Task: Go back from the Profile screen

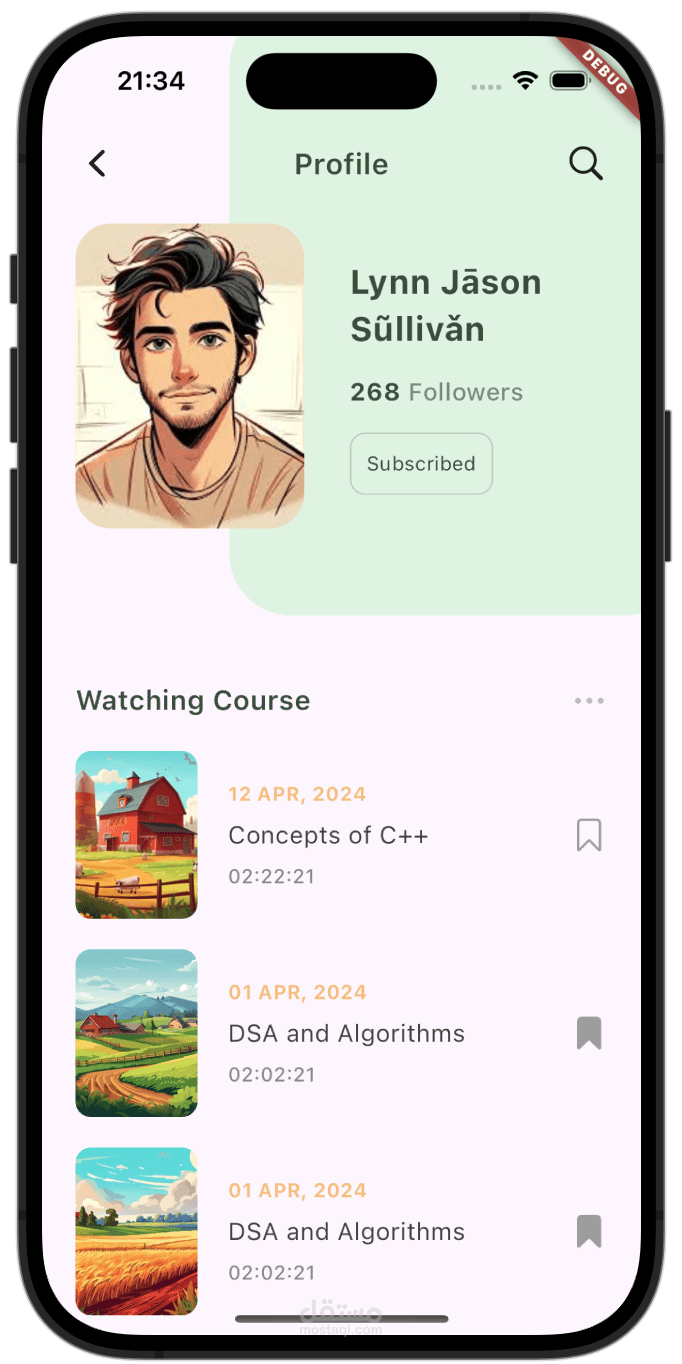Action: [97, 164]
